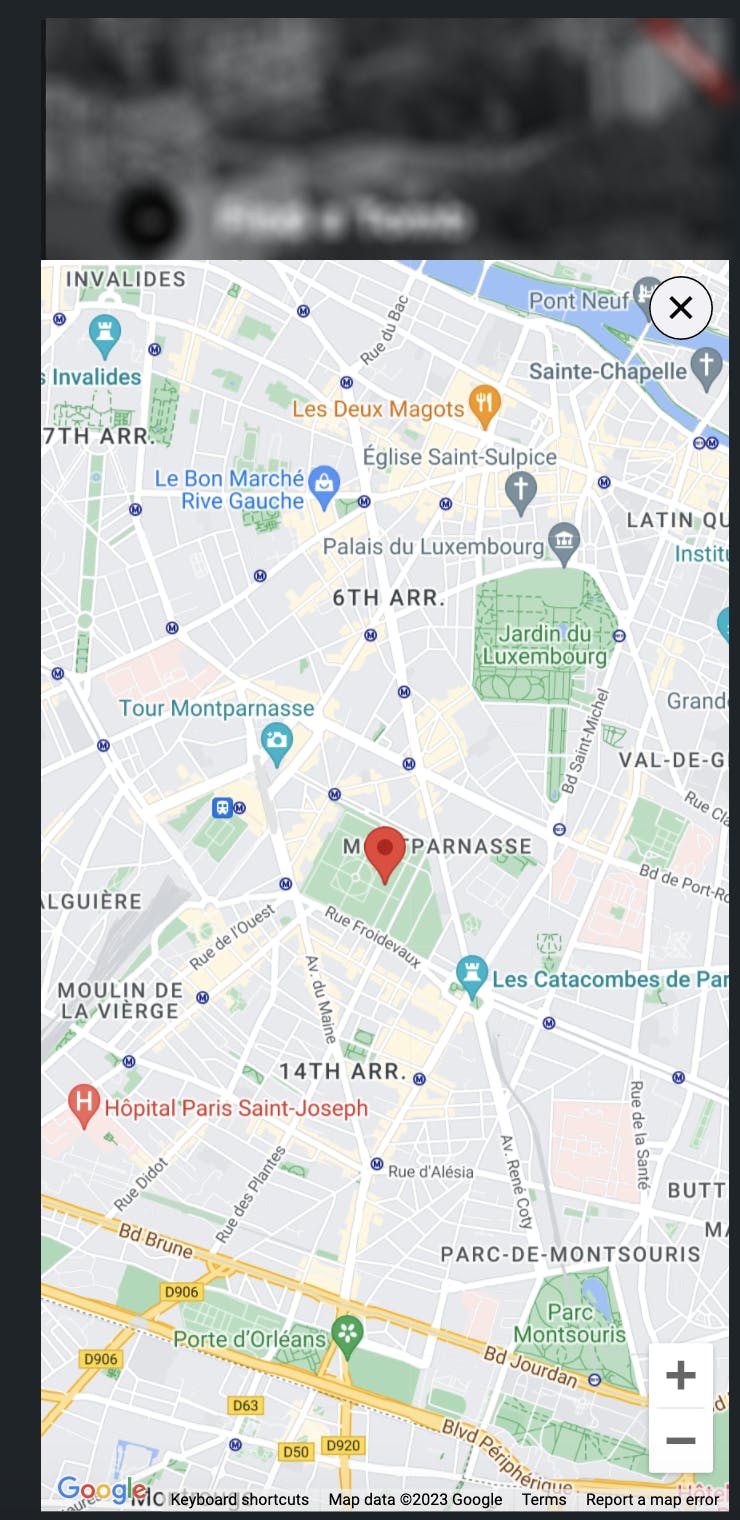The width and height of the screenshot is (740, 1520).
Task: Select Palais du Luxembourg museum marker
Action: click(x=565, y=543)
